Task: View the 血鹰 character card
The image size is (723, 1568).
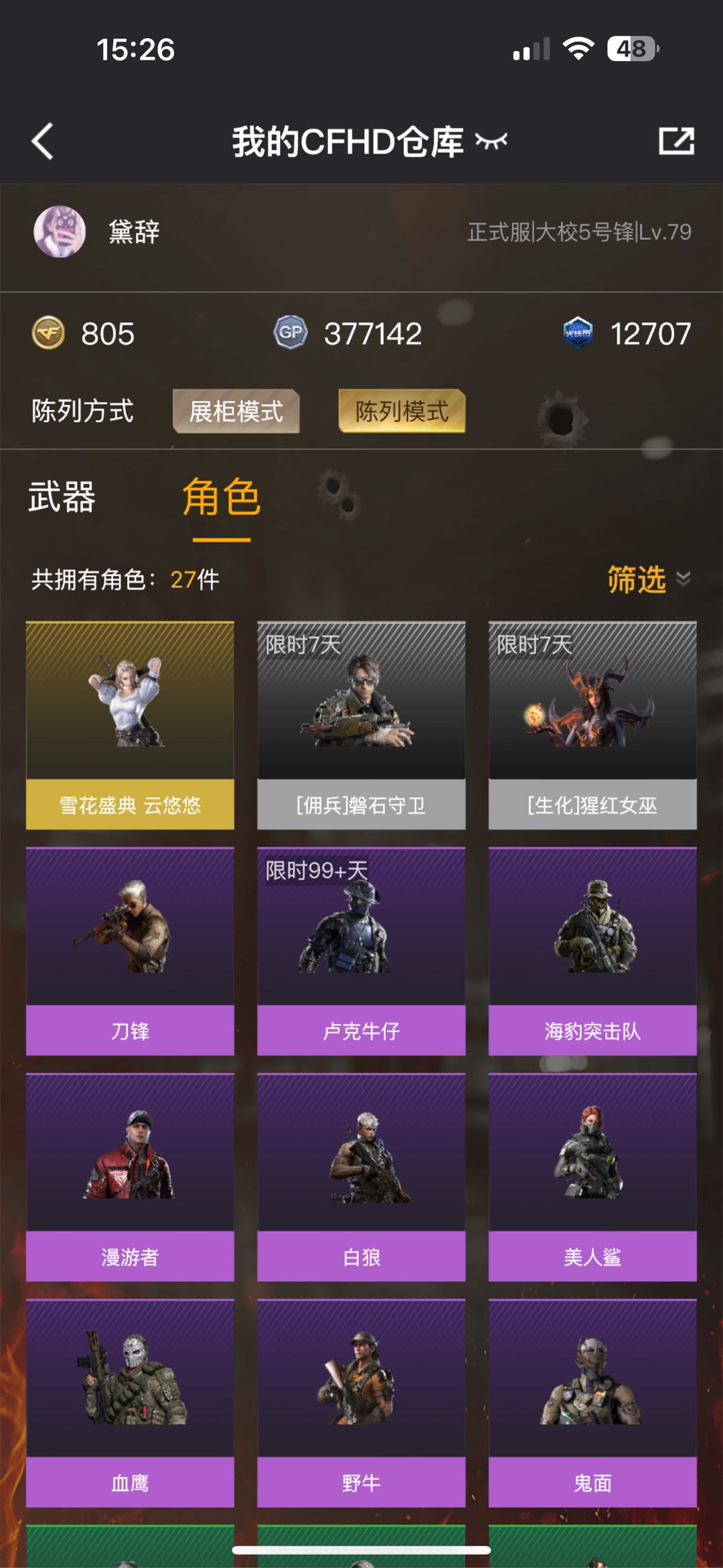Action: click(130, 1403)
